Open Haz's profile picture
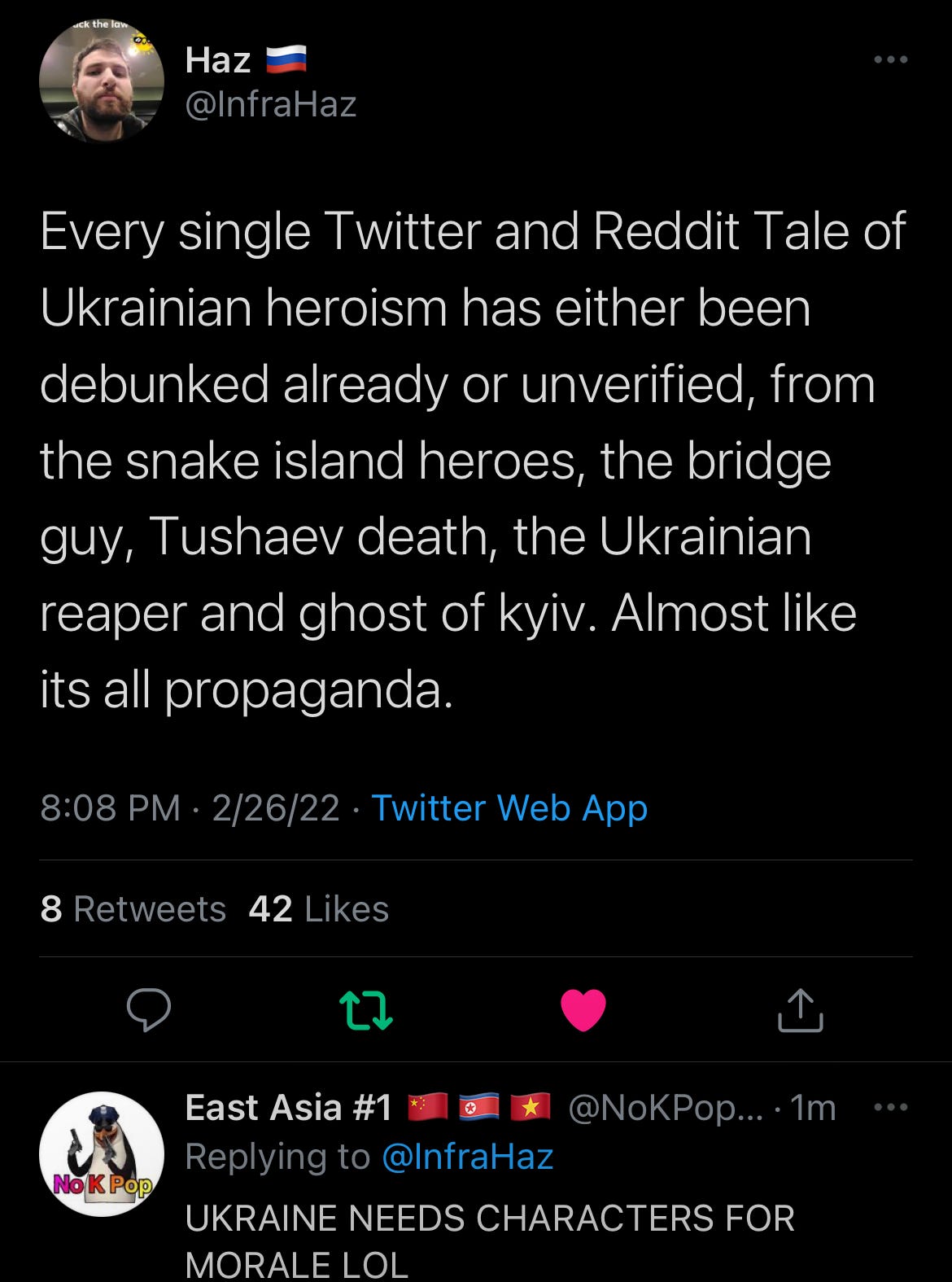This screenshot has height=1282, width=952. pyautogui.click(x=101, y=81)
